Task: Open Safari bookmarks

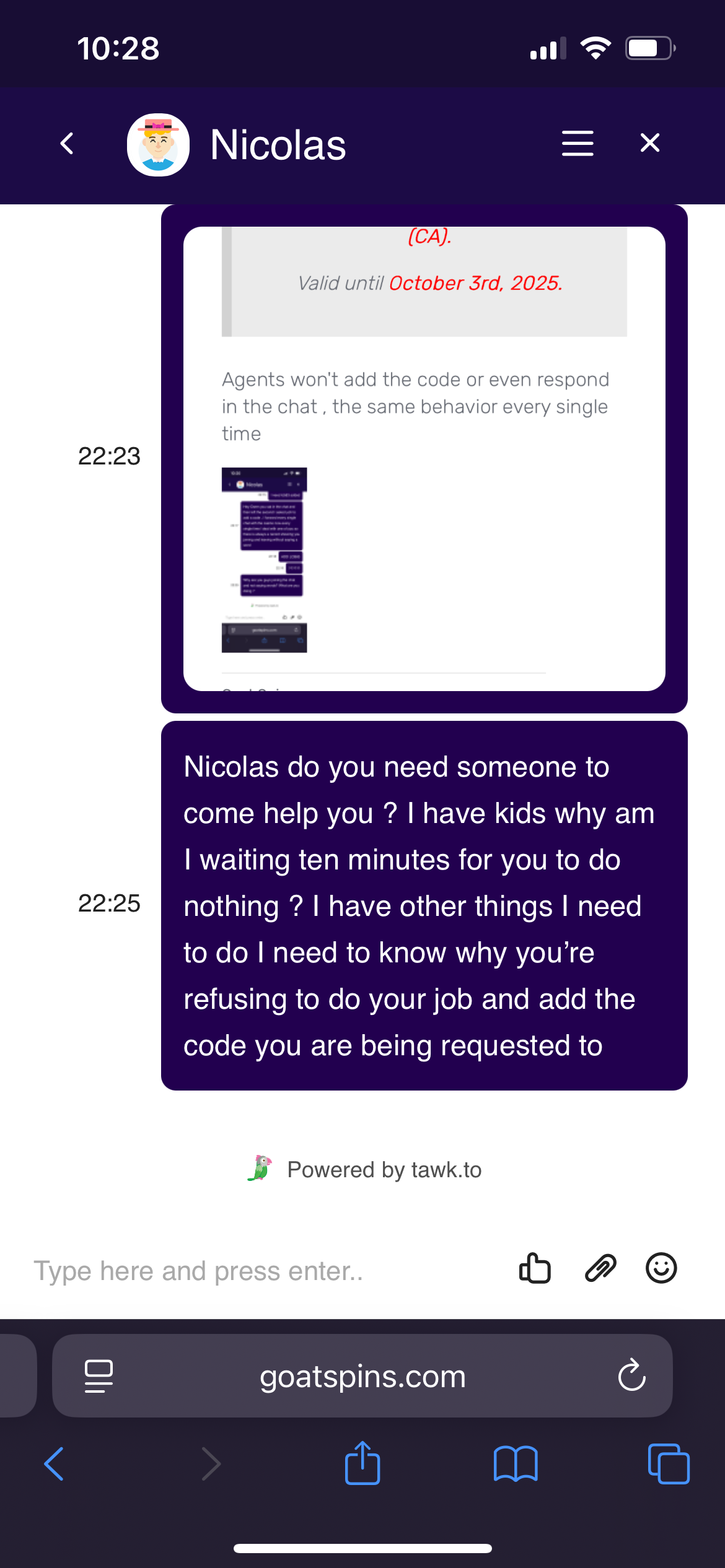Action: 516,1464
